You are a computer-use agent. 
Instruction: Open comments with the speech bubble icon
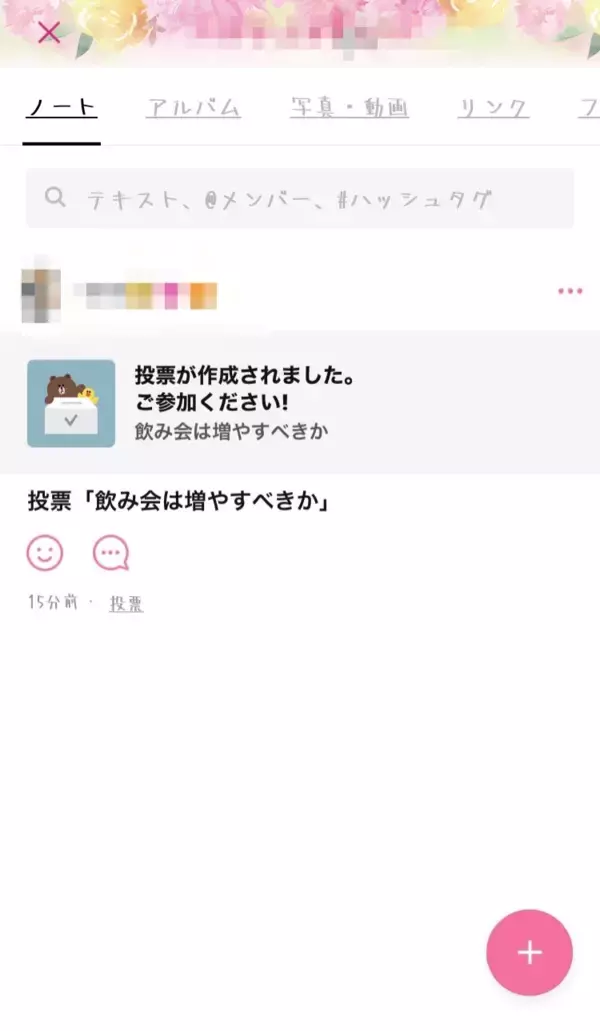111,553
